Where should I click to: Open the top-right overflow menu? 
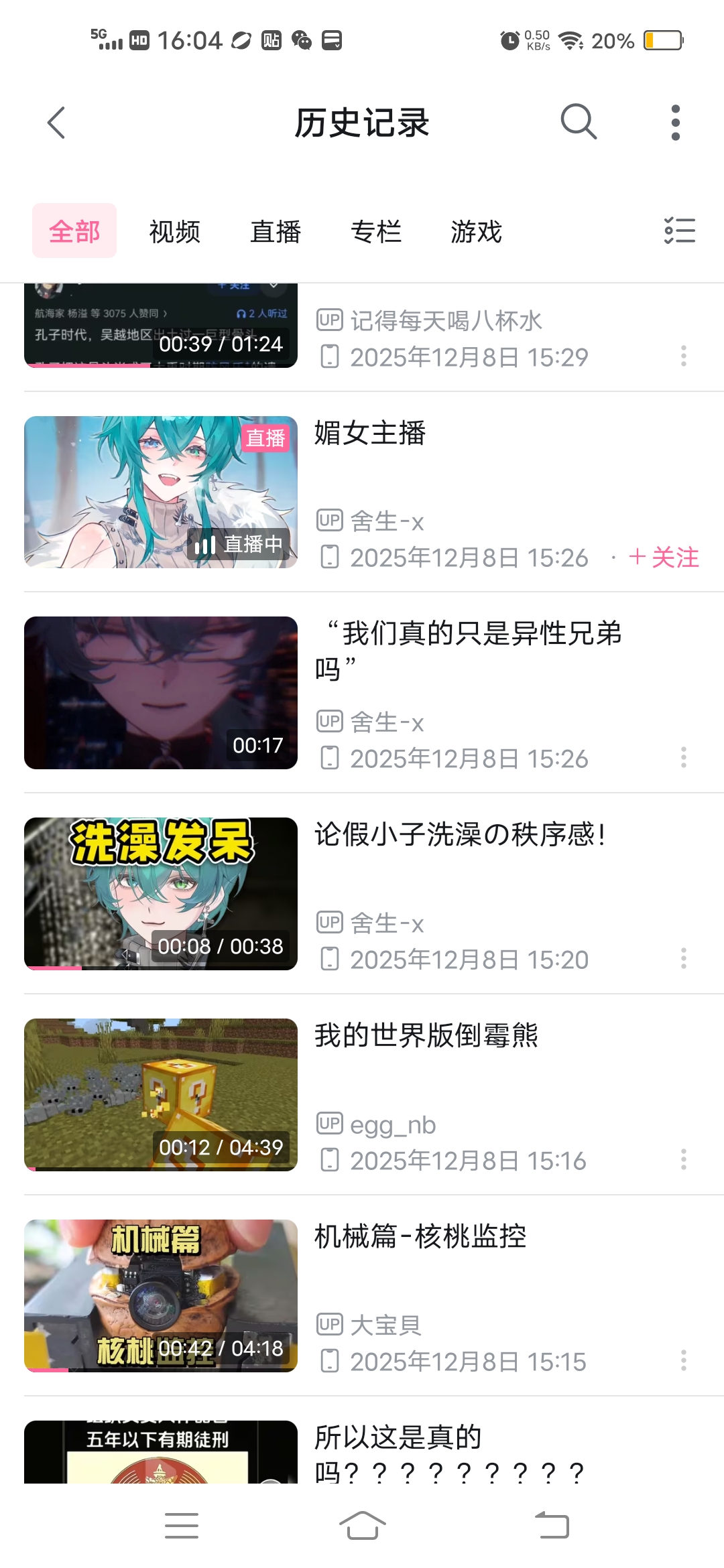click(675, 123)
